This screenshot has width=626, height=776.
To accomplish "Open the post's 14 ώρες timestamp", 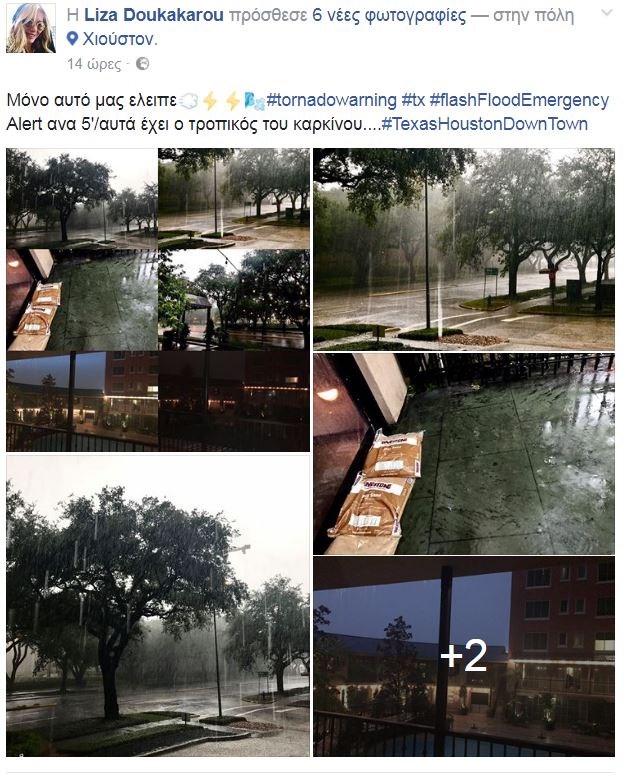I will coord(94,64).
